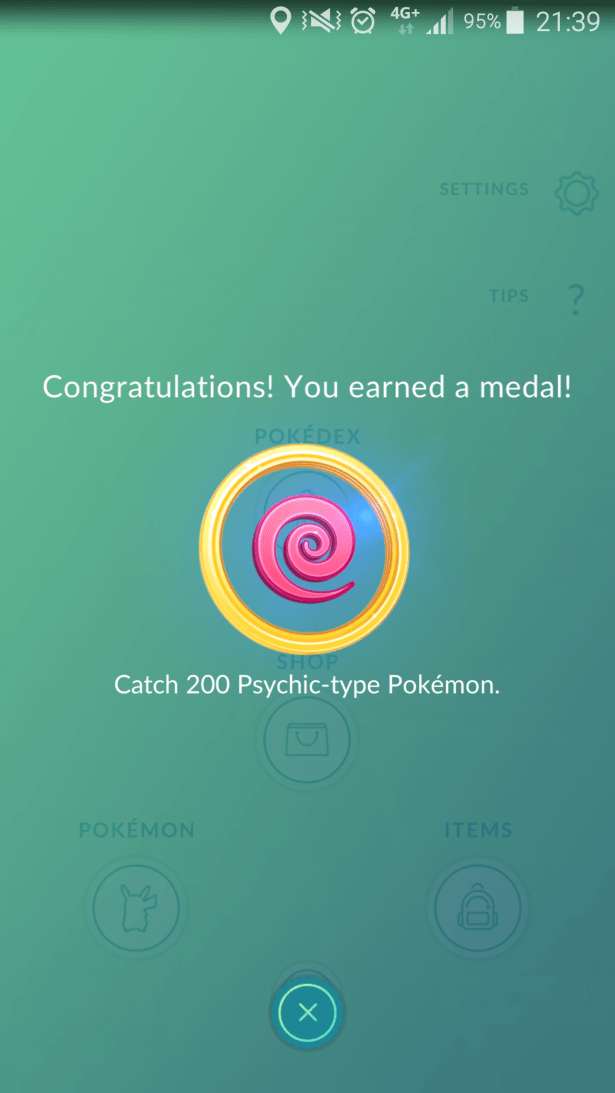Open the Settings gear
615x1093 pixels.
(576, 192)
